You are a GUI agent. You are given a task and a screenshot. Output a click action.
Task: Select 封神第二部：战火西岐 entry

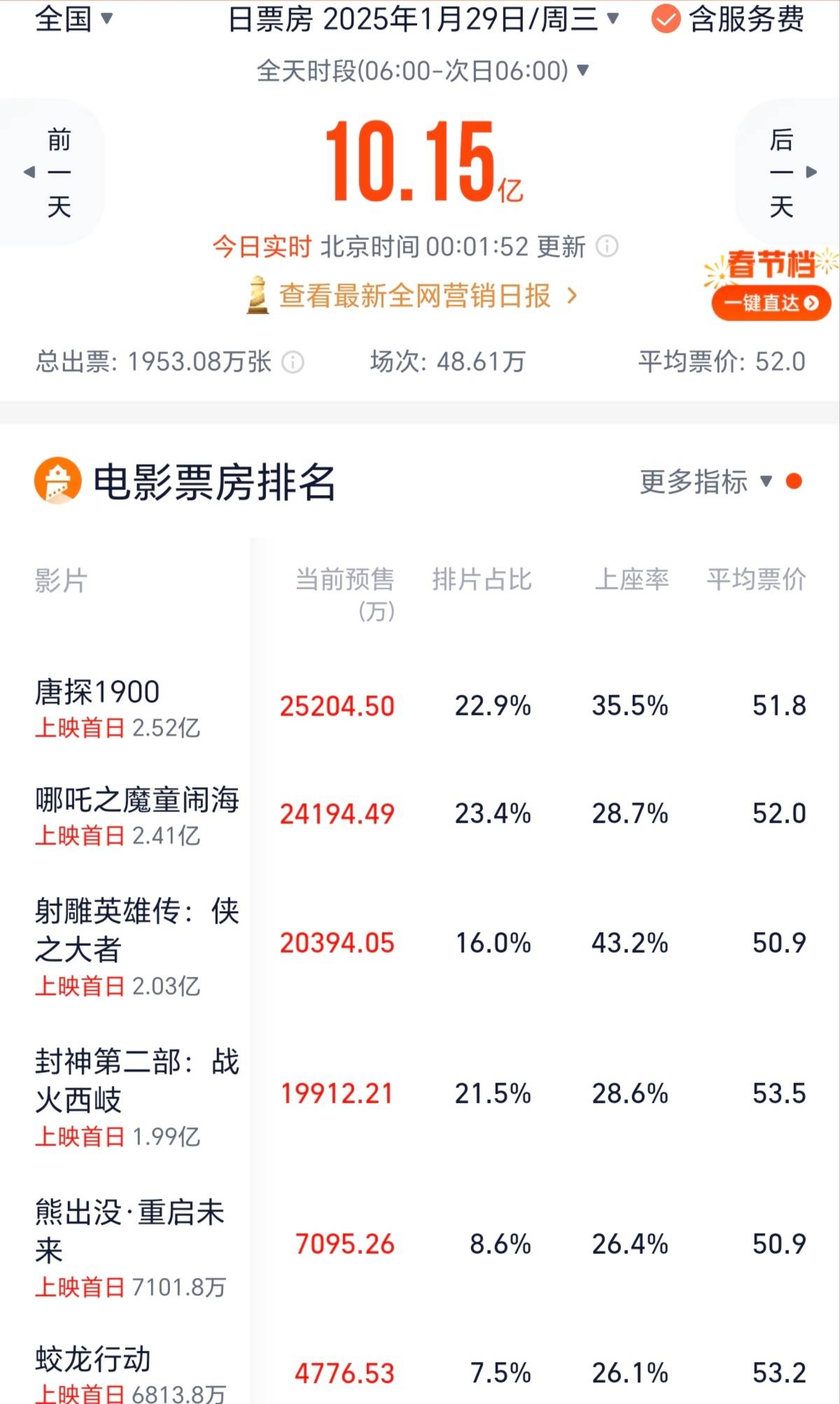click(420, 1094)
